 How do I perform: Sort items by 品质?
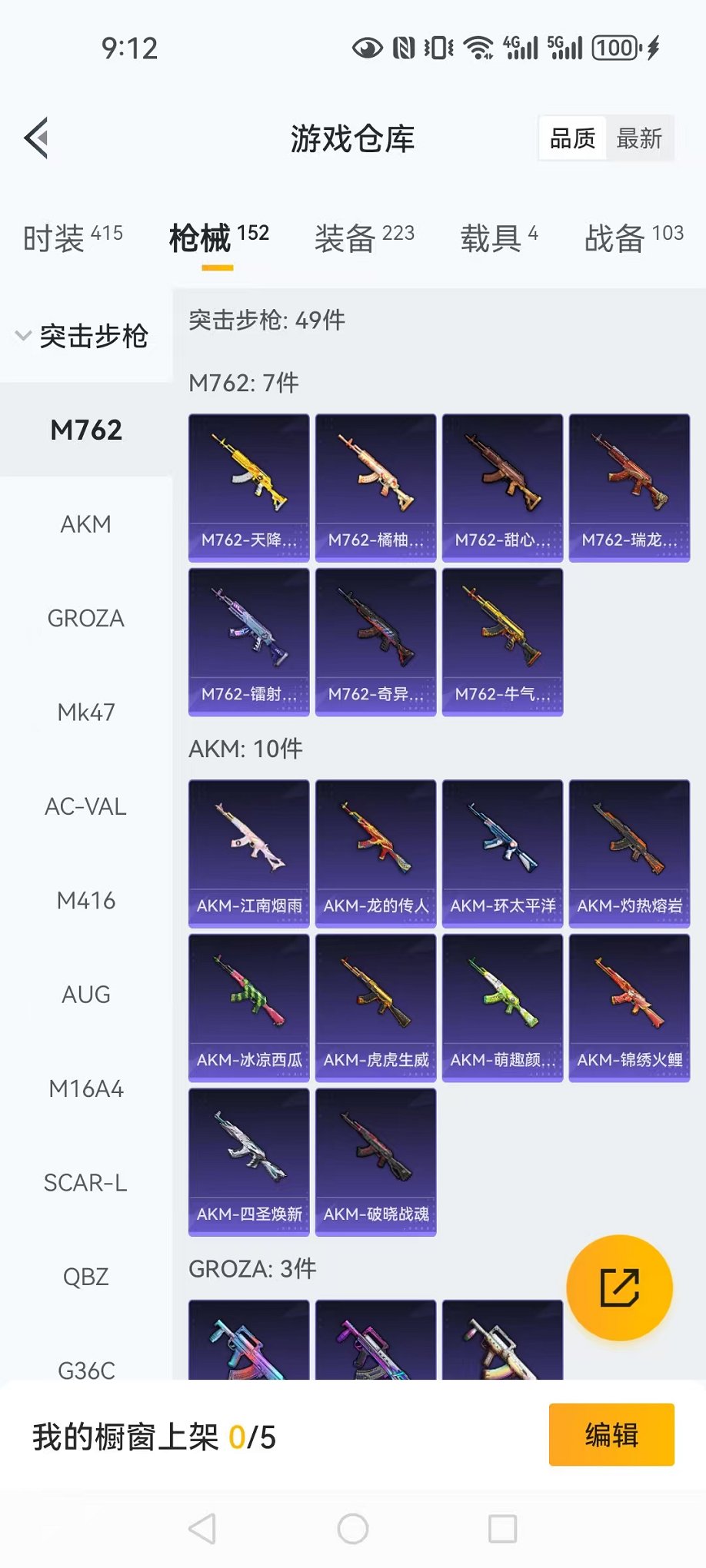(573, 139)
